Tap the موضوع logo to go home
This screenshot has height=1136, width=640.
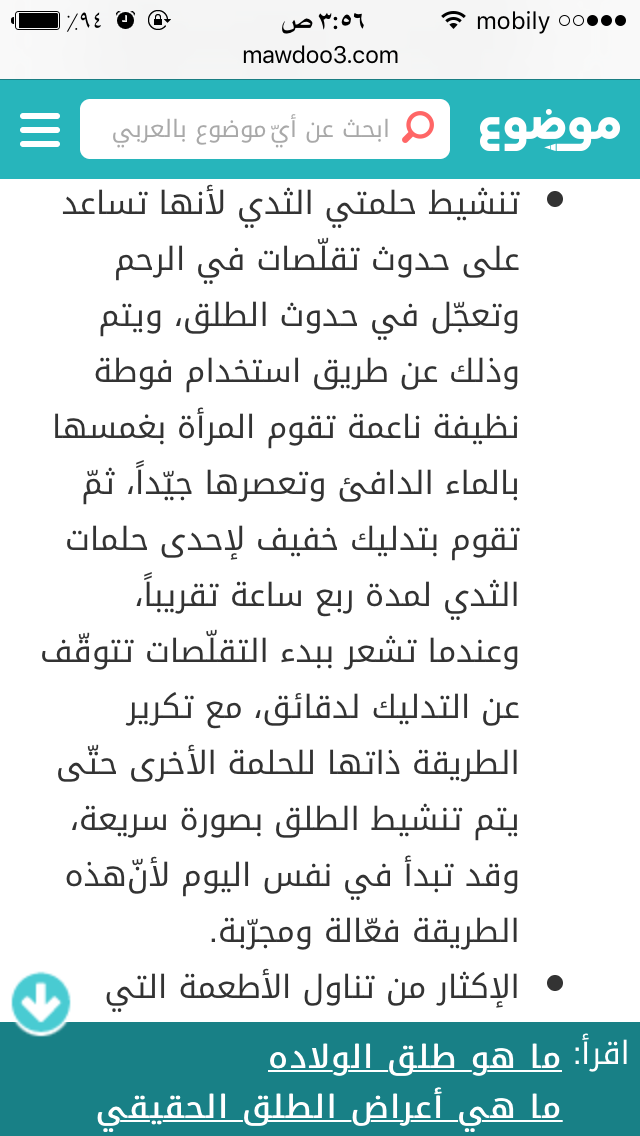[548, 130]
